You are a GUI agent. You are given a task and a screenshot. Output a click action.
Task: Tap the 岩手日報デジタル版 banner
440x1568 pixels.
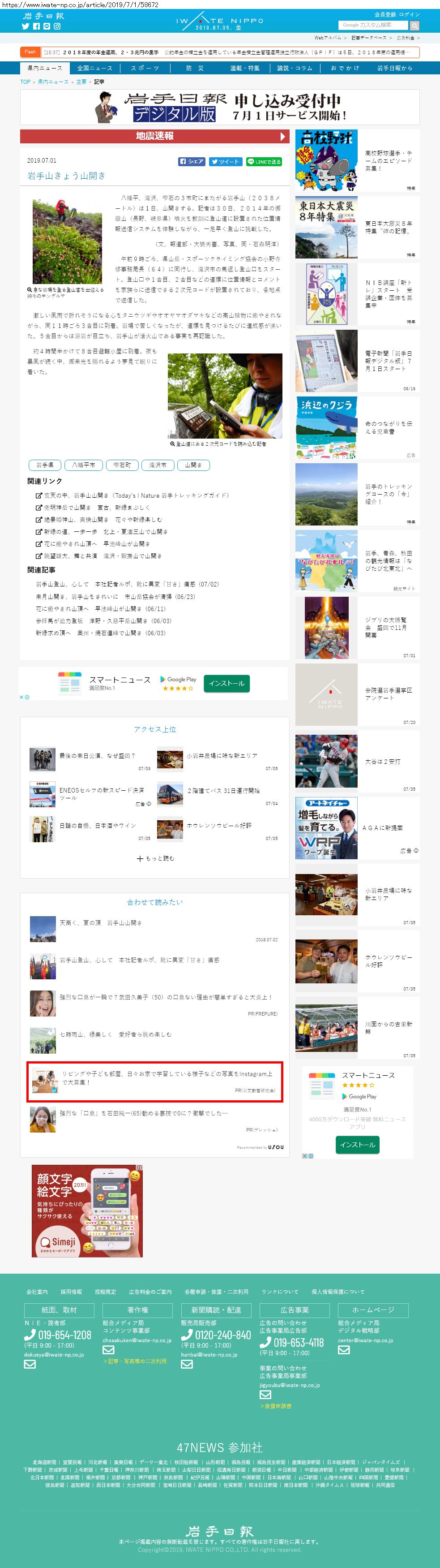coord(220,107)
